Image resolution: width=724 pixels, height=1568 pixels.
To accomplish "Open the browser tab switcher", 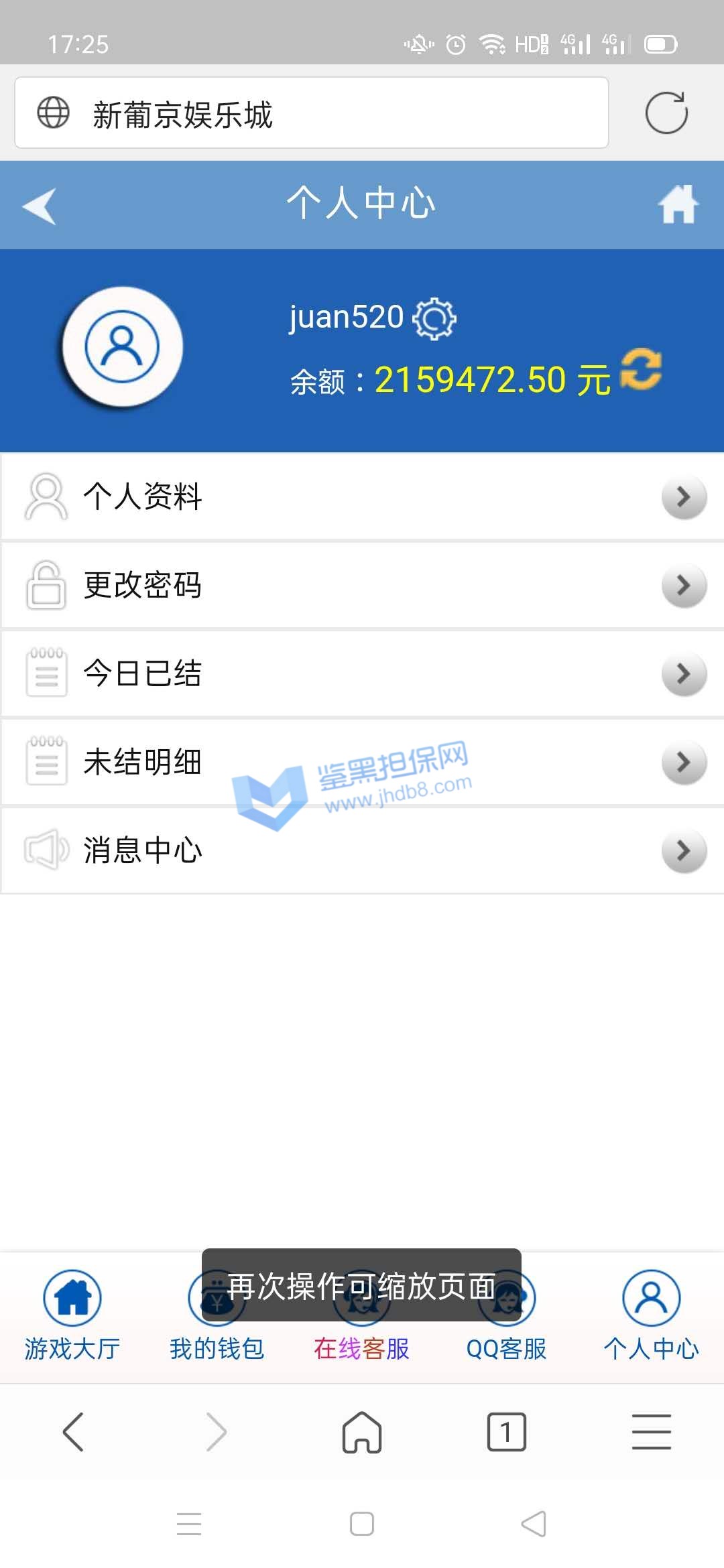I will pos(506,1432).
